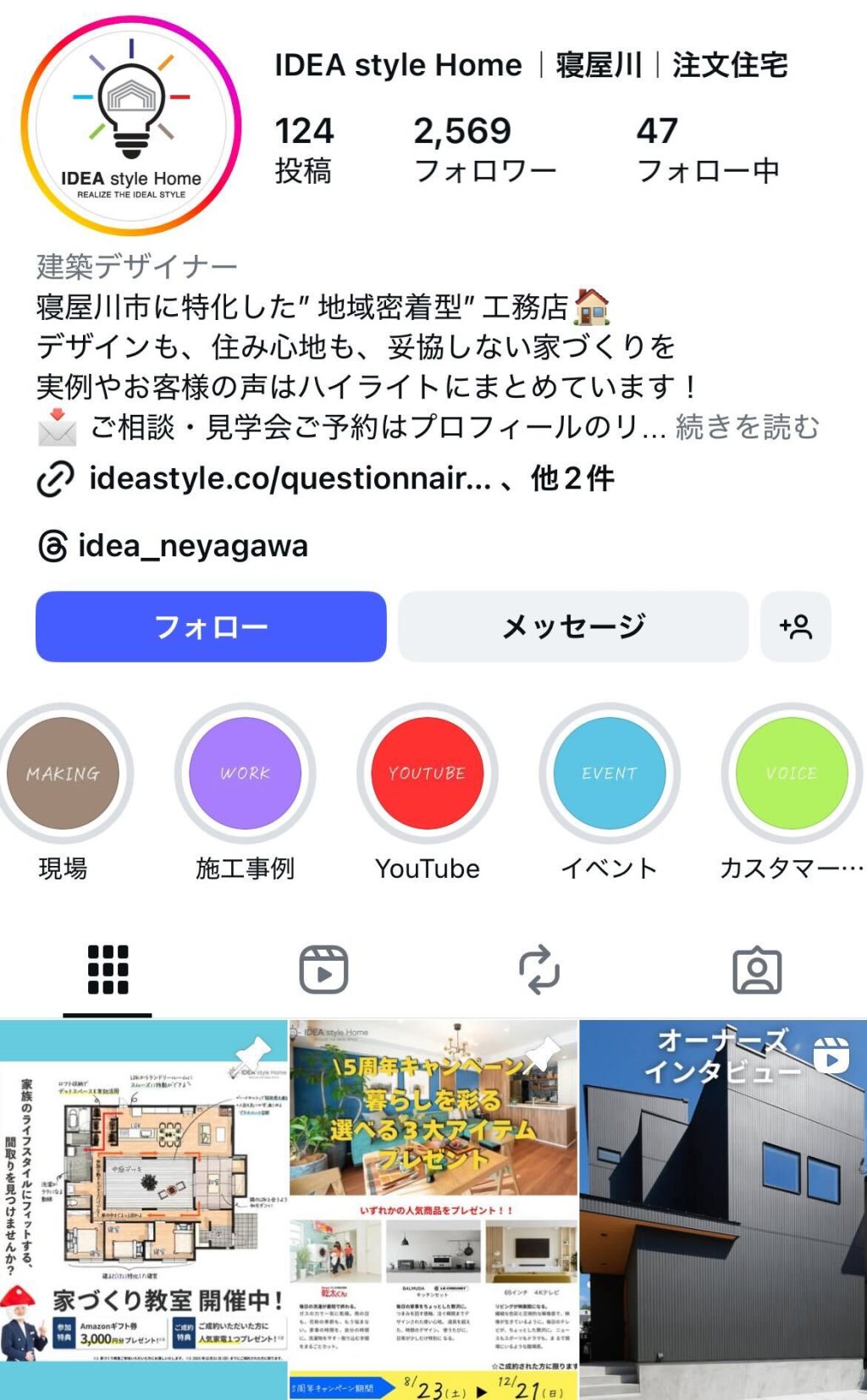Switch to the posts grid tab
The image size is (867, 1400).
[x=108, y=970]
